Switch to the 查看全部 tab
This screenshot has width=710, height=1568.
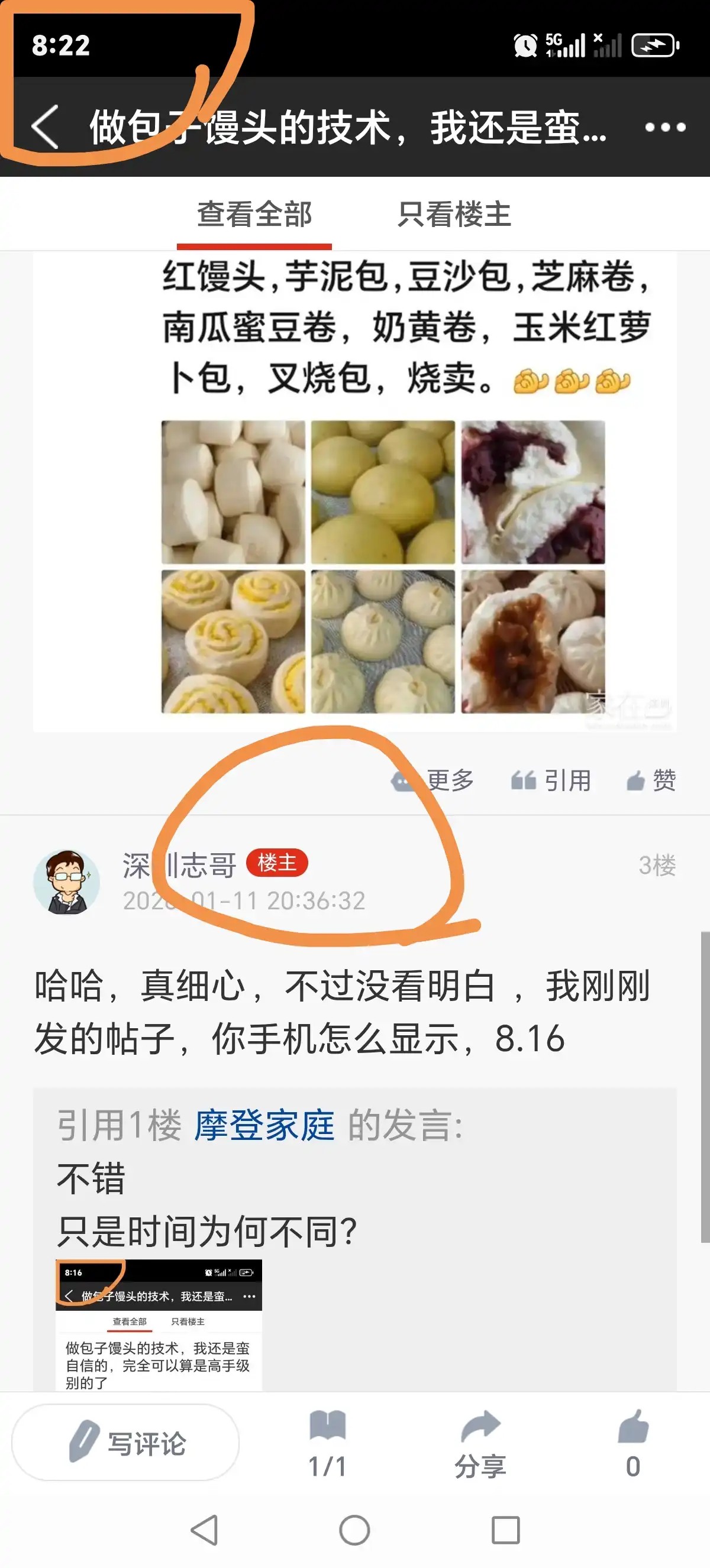[x=254, y=214]
